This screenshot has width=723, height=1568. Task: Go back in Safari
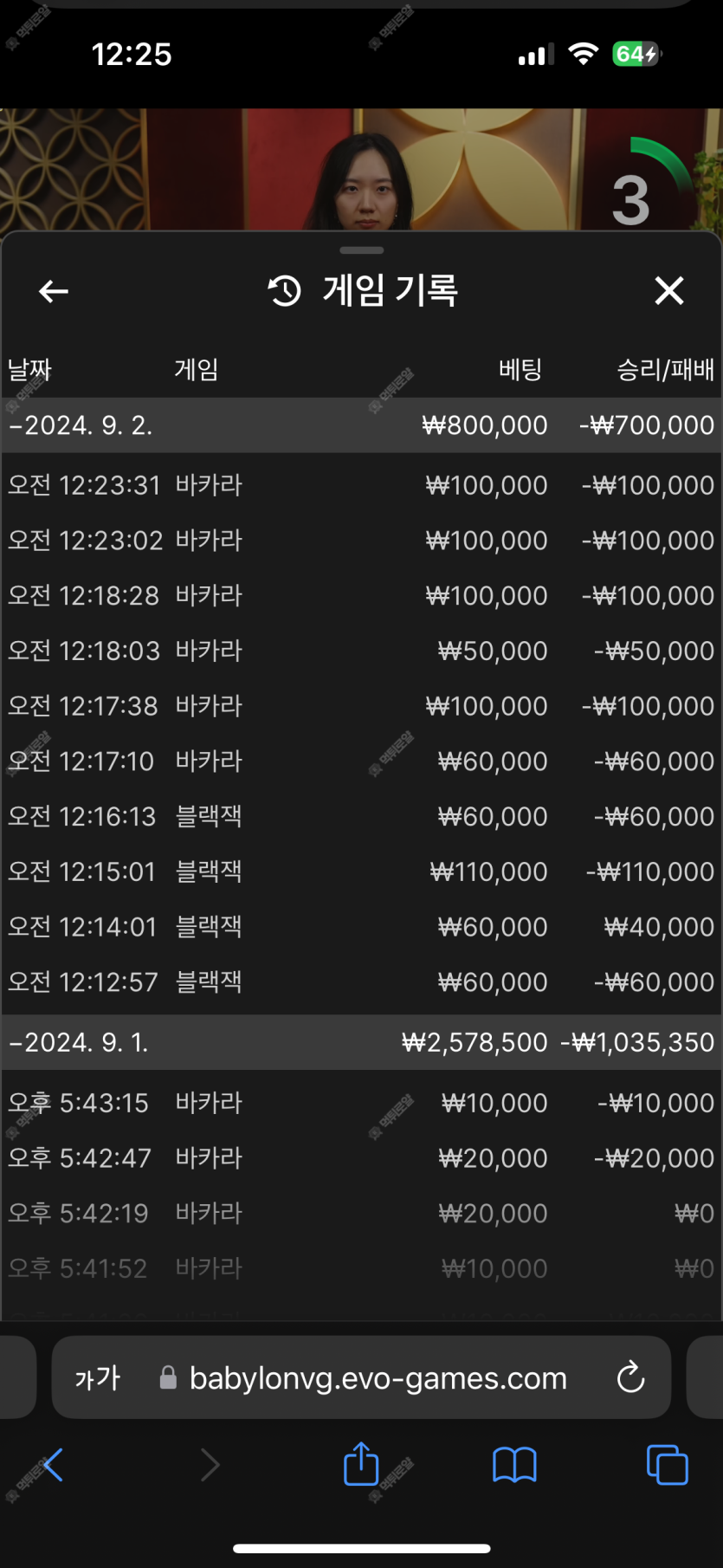52,1465
